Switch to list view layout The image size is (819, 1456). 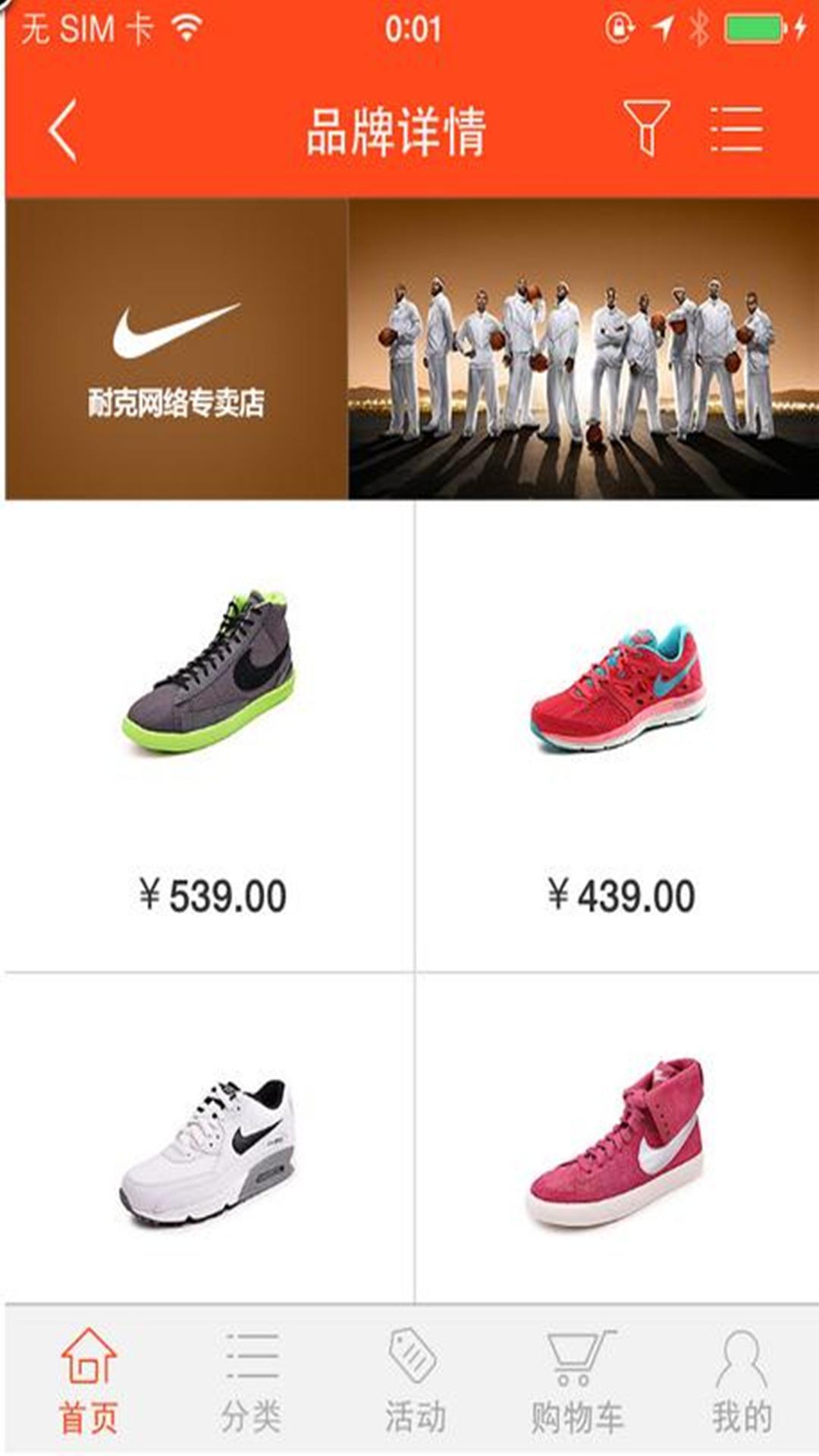736,129
